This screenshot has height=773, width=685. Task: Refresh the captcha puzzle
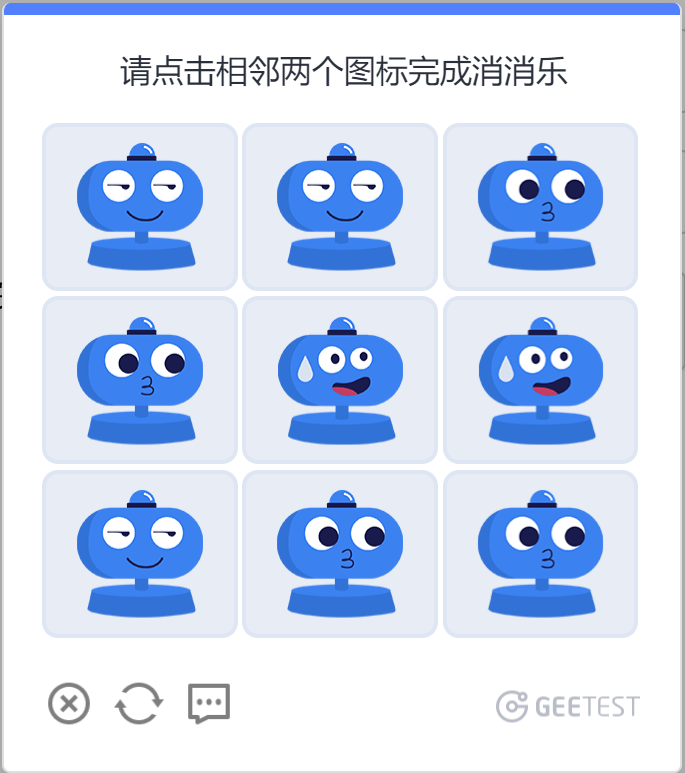(138, 704)
